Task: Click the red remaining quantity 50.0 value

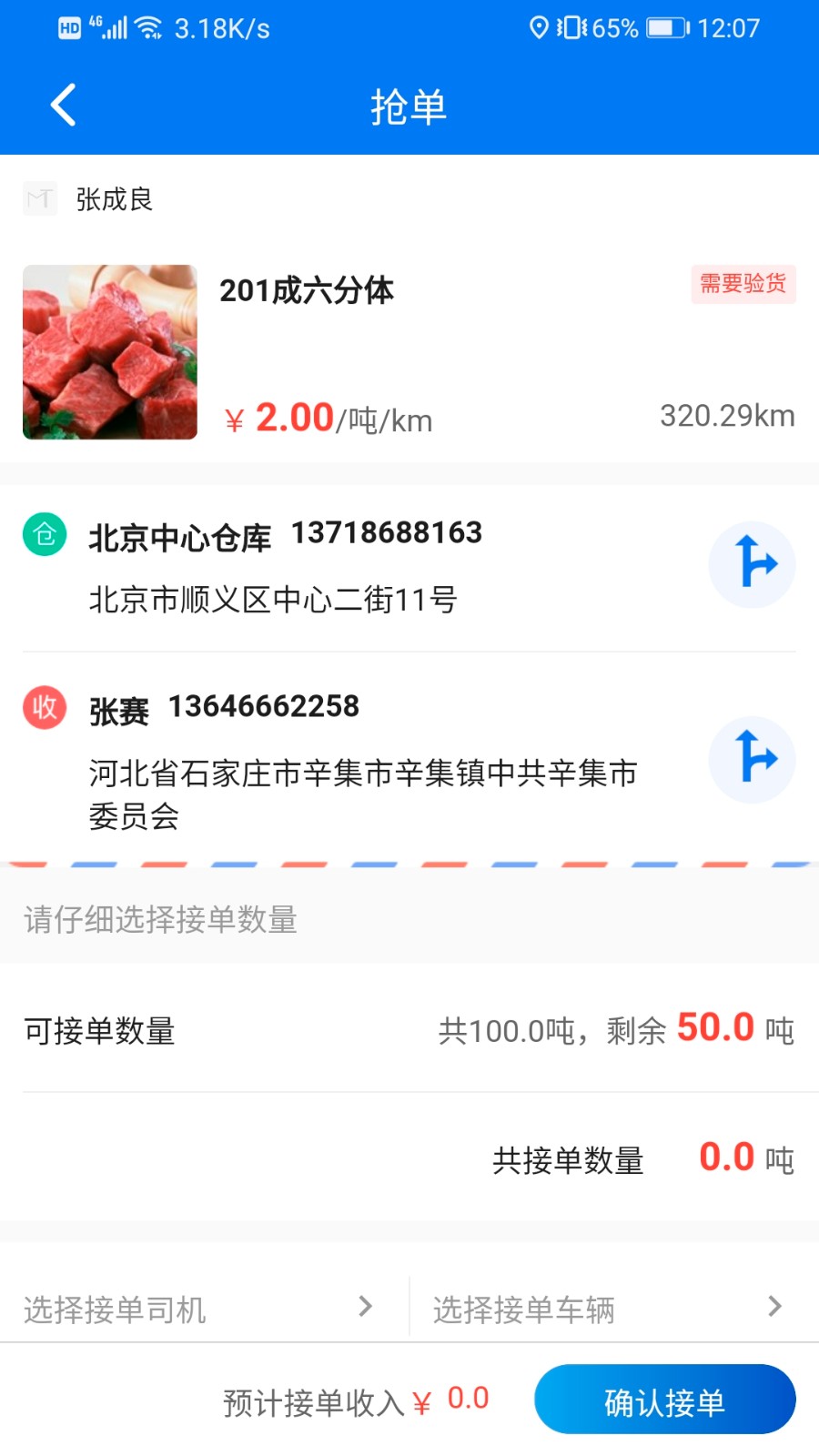Action: point(715,1028)
